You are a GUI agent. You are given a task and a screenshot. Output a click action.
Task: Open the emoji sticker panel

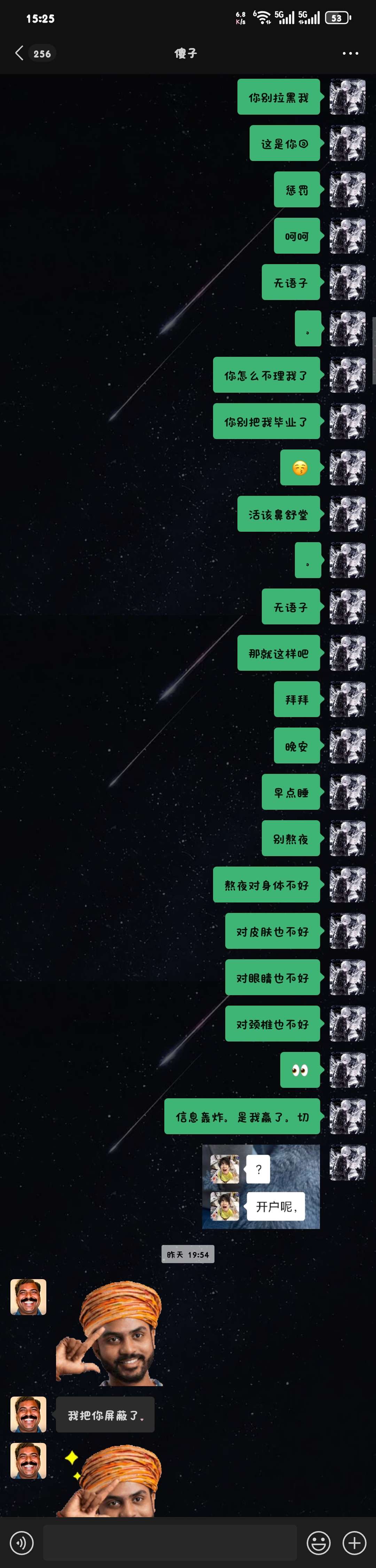click(x=318, y=1543)
